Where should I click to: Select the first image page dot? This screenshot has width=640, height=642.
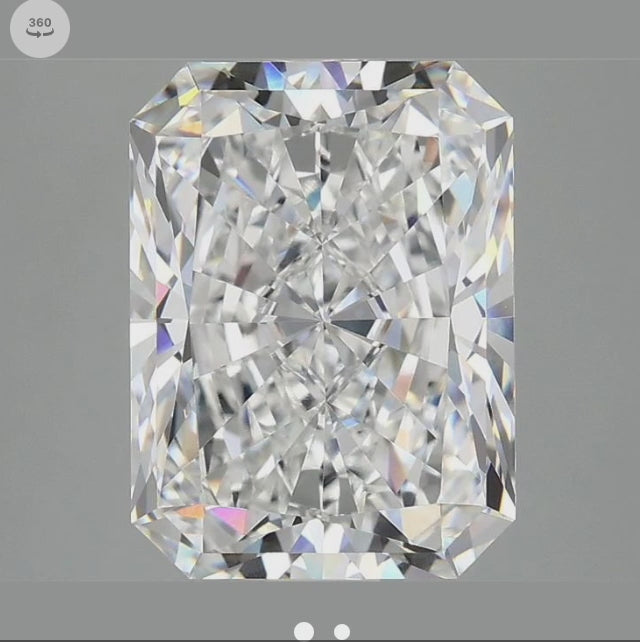tap(304, 631)
